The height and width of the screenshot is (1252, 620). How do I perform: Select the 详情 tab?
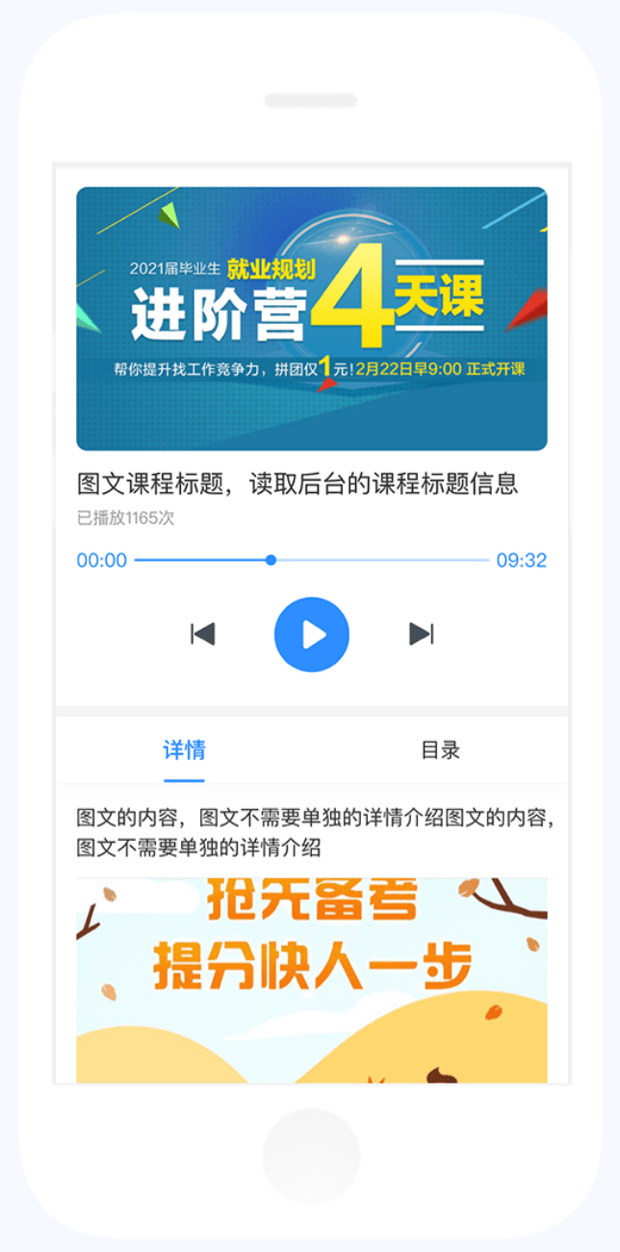184,750
